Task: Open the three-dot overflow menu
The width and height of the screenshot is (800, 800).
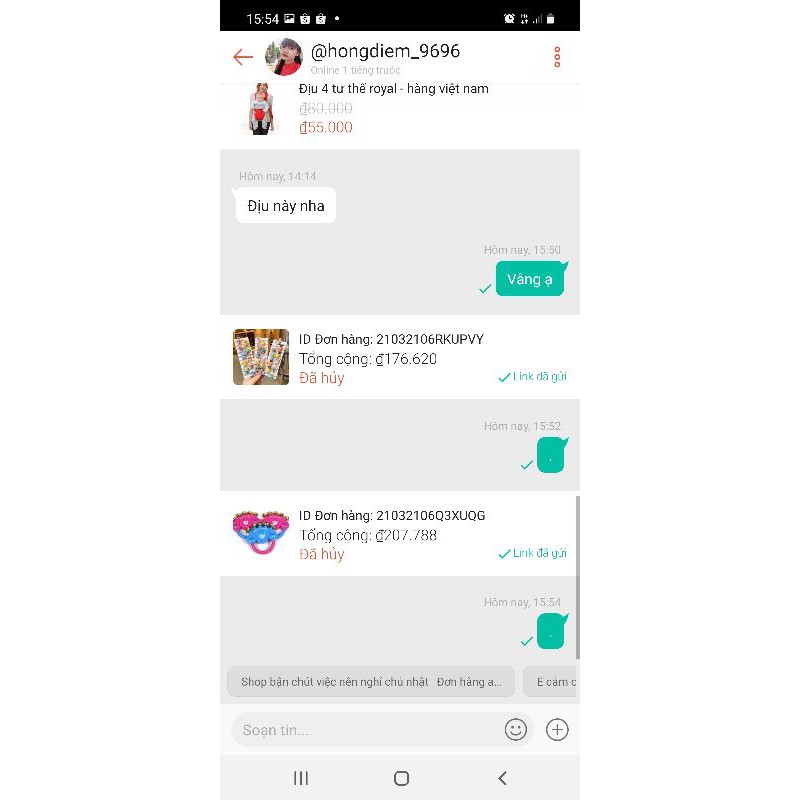Action: 557,57
